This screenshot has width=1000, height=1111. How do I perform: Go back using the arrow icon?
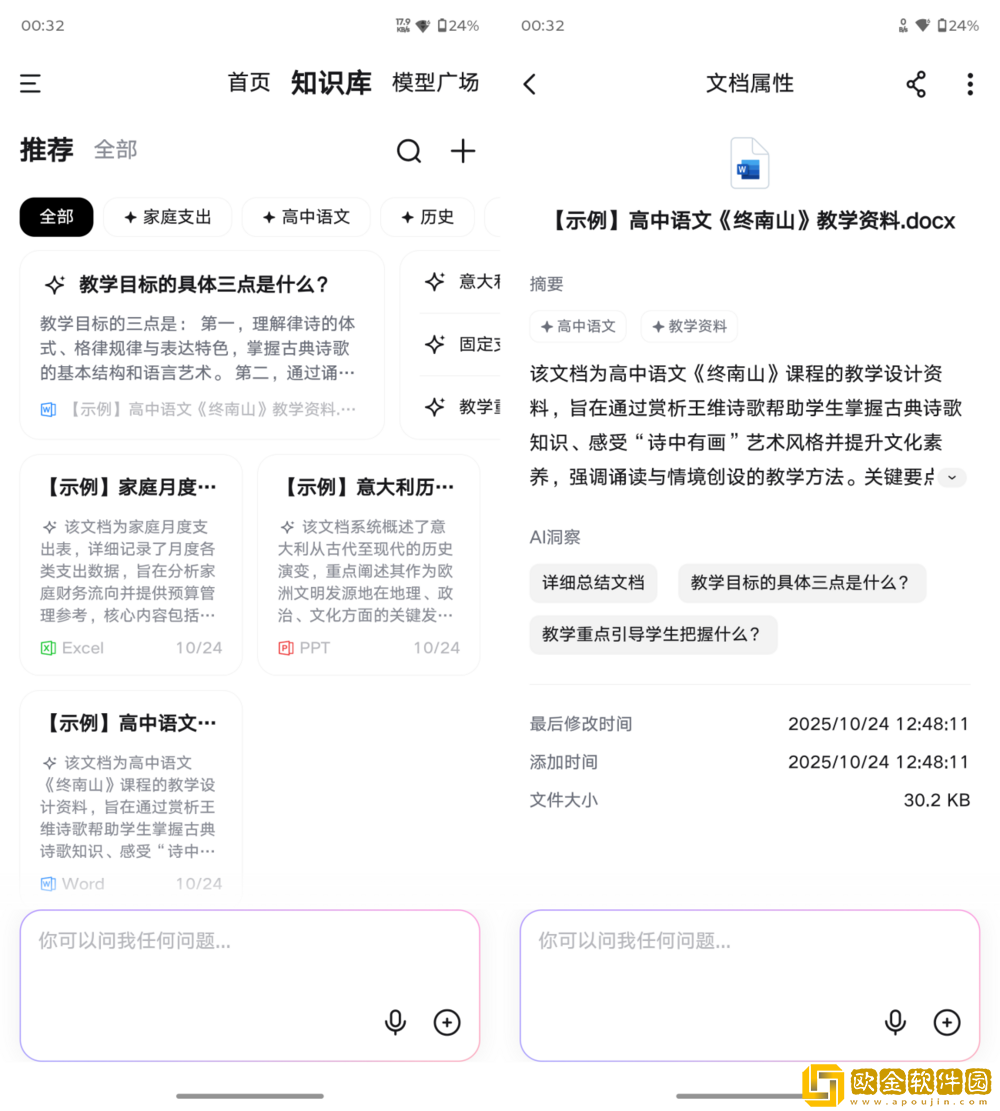(x=529, y=84)
